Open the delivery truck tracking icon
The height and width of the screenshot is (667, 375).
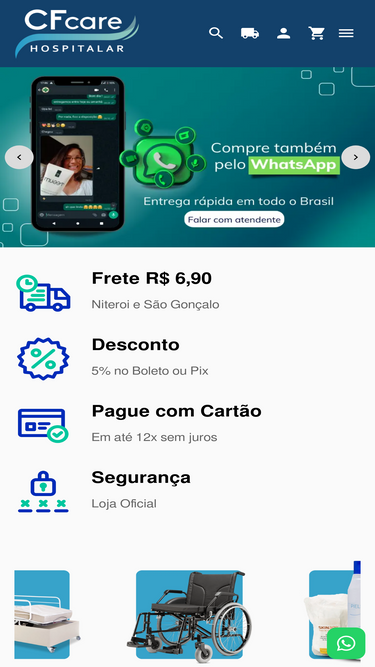click(x=250, y=33)
